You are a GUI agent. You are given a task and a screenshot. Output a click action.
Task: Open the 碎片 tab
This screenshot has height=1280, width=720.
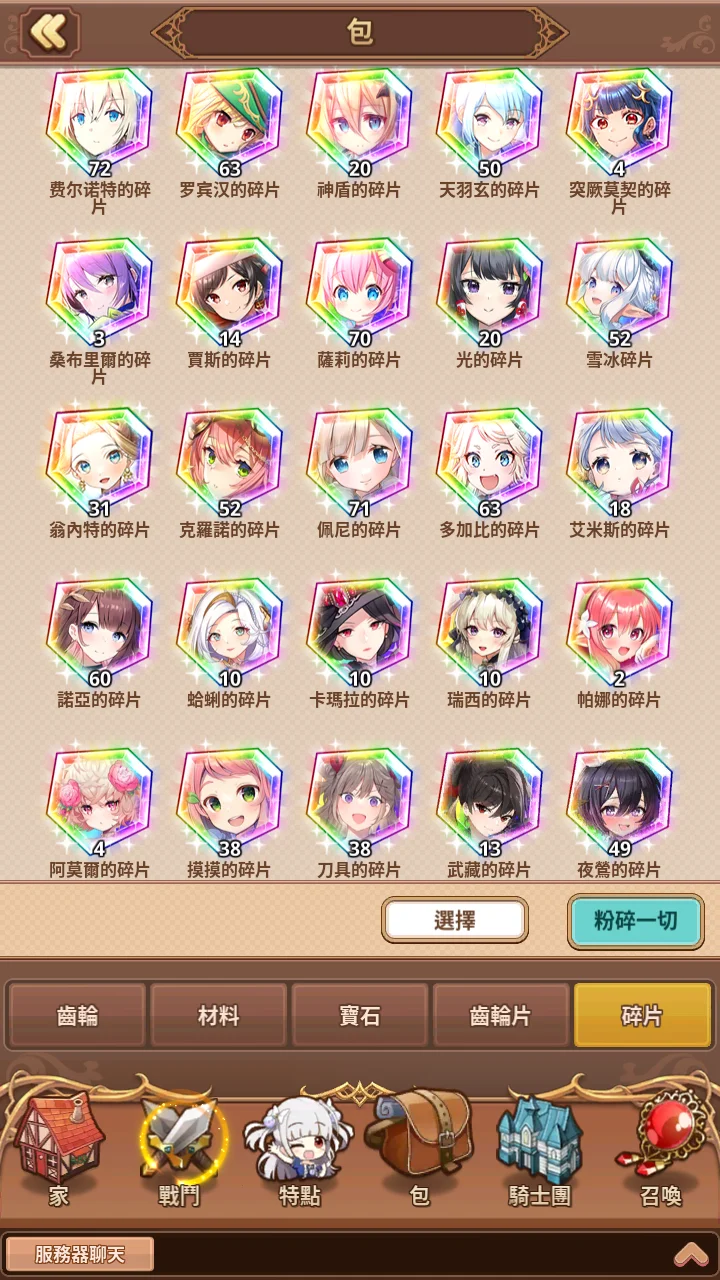point(642,1016)
